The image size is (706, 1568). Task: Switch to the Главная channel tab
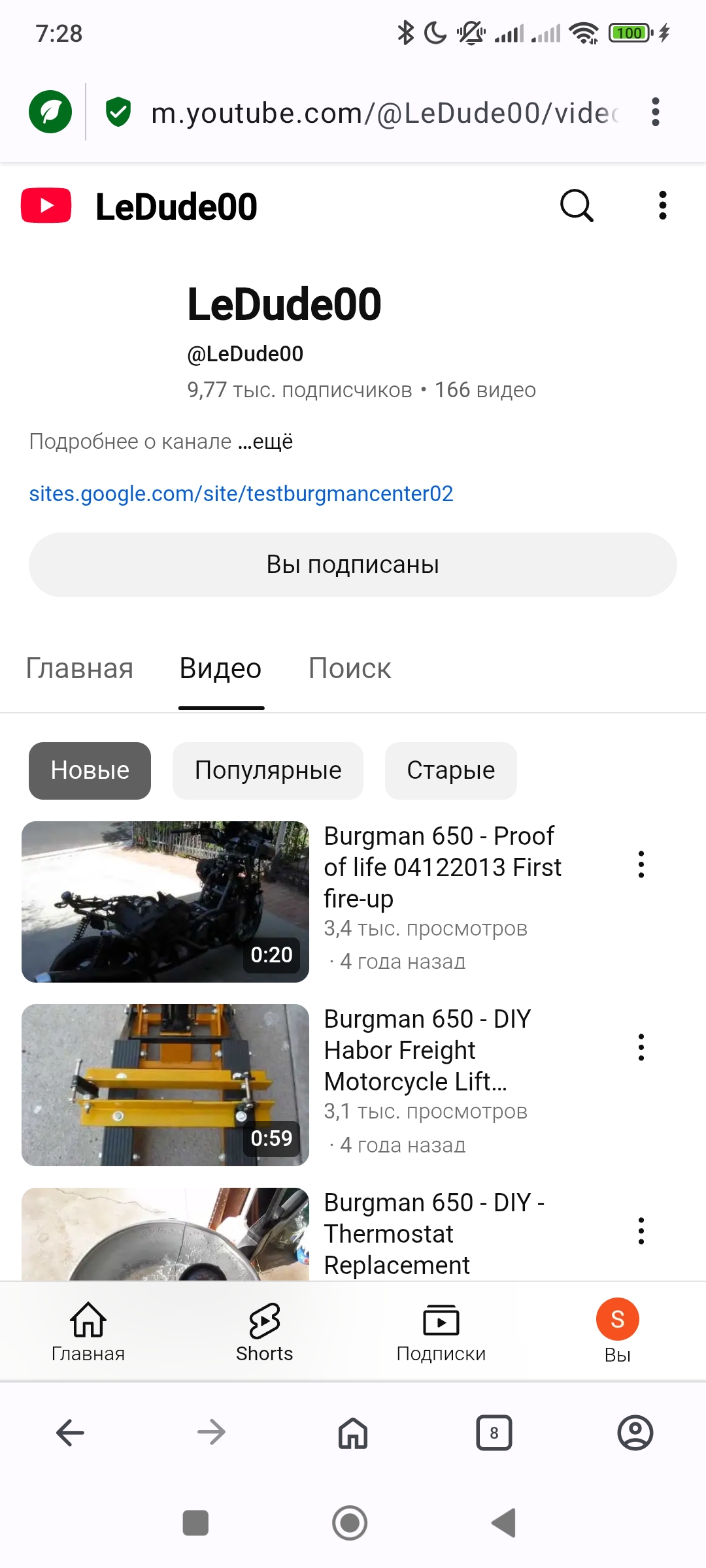pyautogui.click(x=80, y=668)
